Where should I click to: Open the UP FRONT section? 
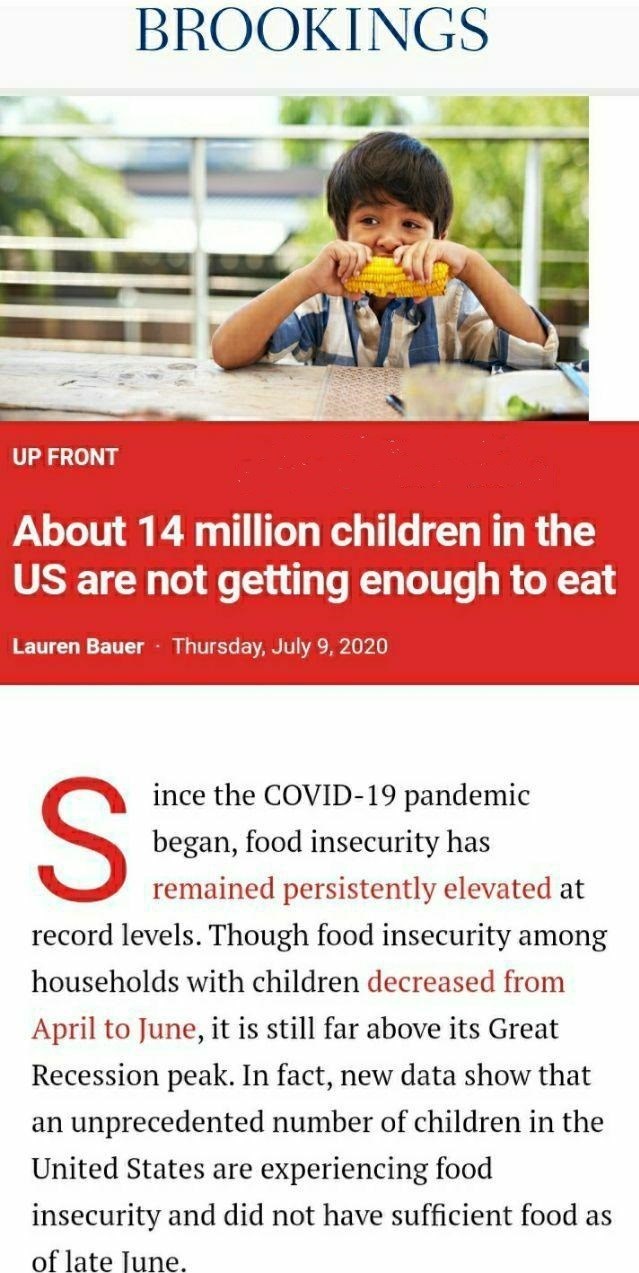click(65, 457)
